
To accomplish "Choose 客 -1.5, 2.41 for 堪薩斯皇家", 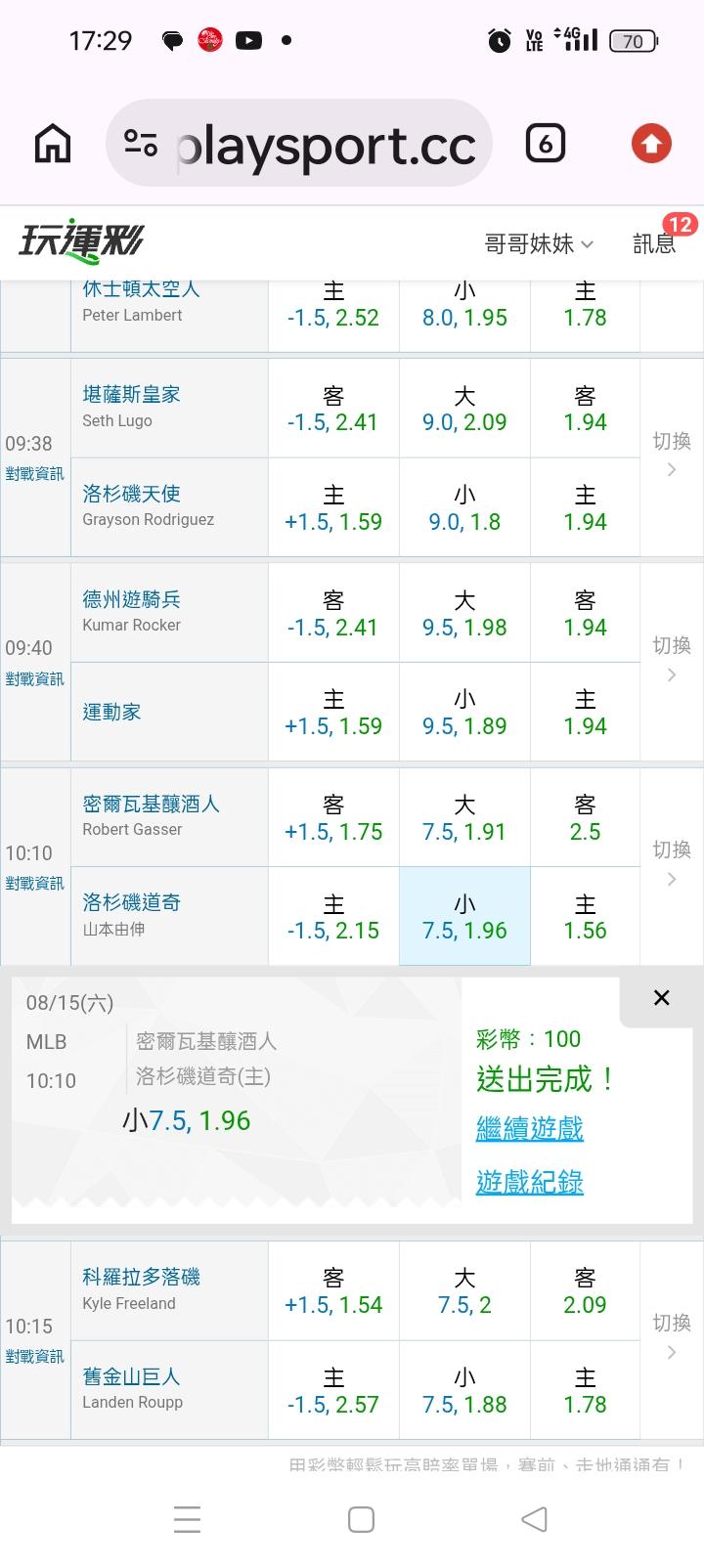I will (x=333, y=409).
